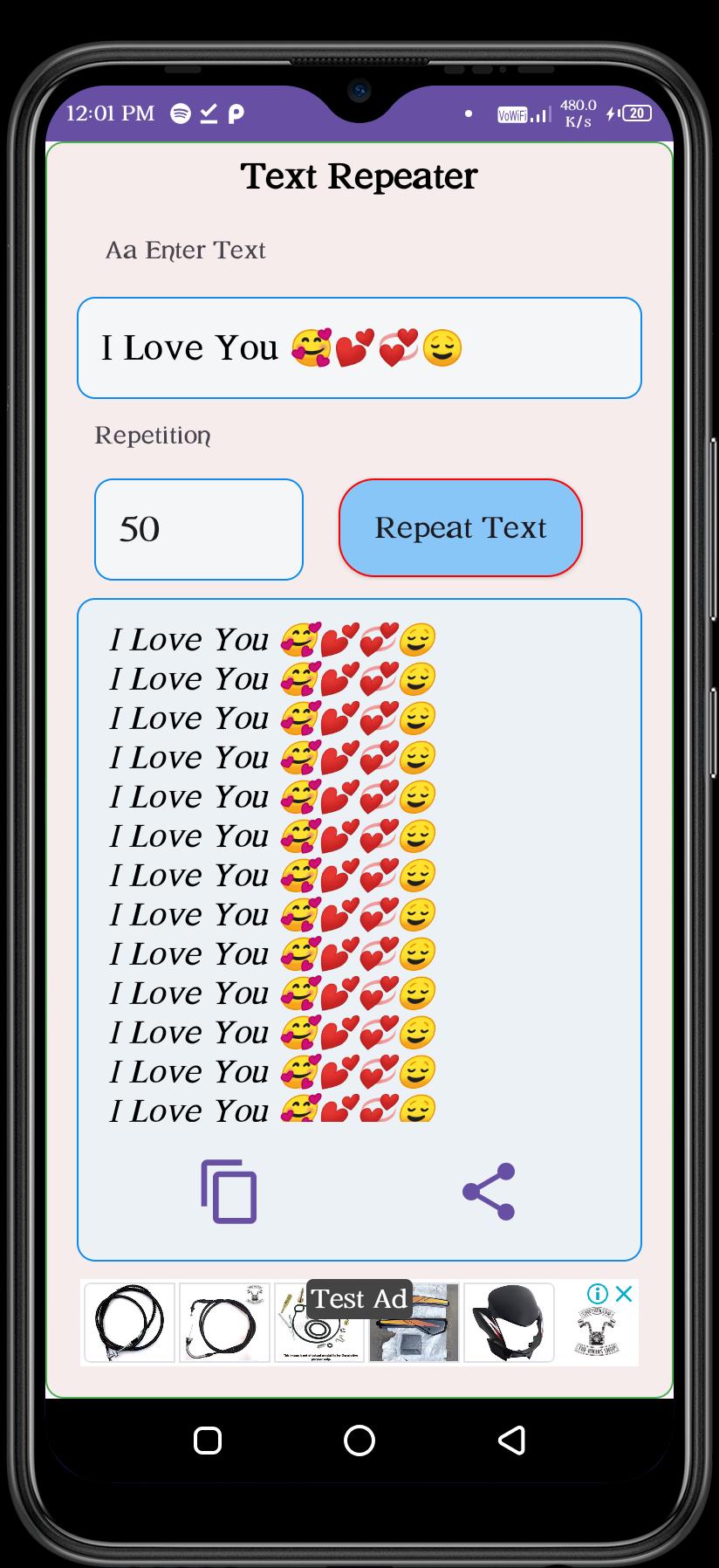
Task: Close the test ad banner
Action: point(623,1293)
